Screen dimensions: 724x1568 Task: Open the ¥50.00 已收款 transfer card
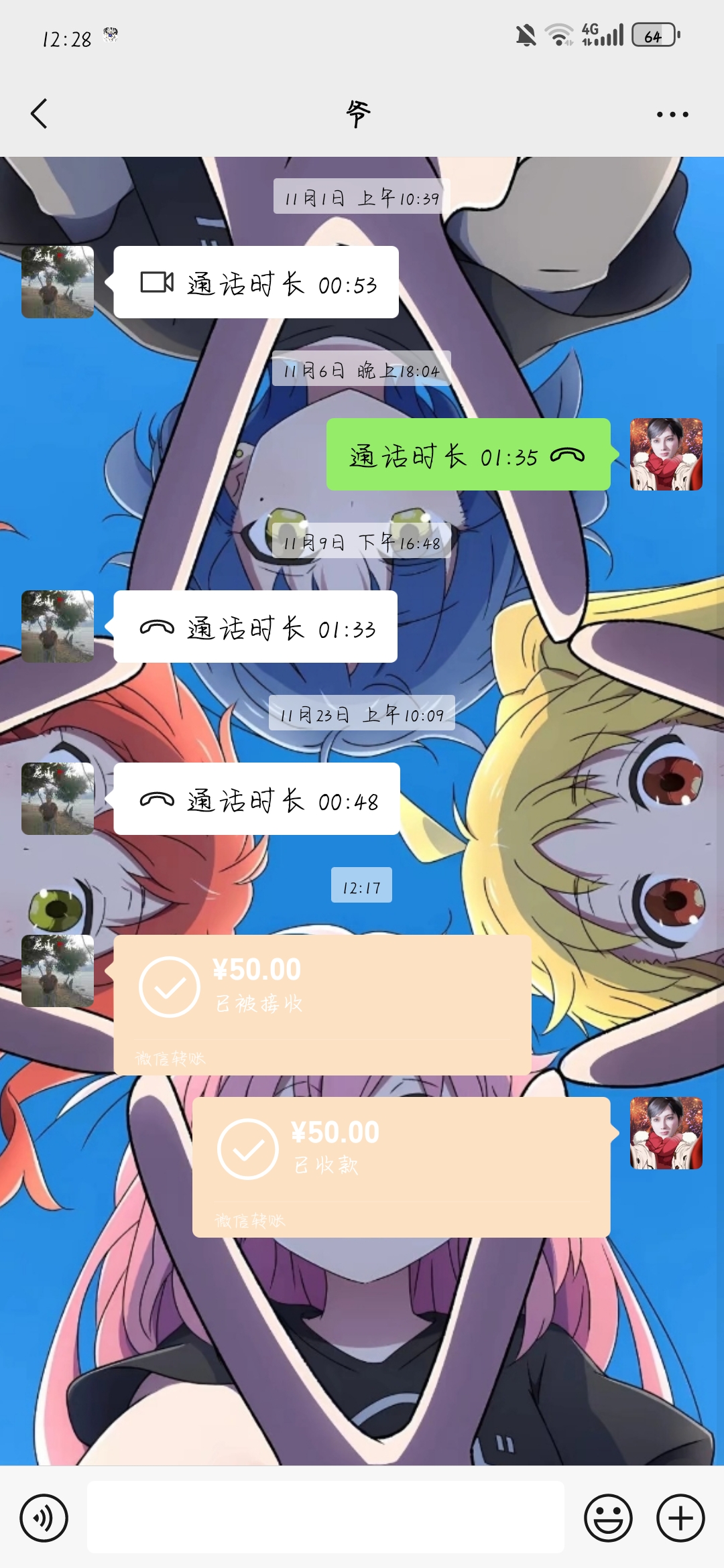coord(402,1167)
